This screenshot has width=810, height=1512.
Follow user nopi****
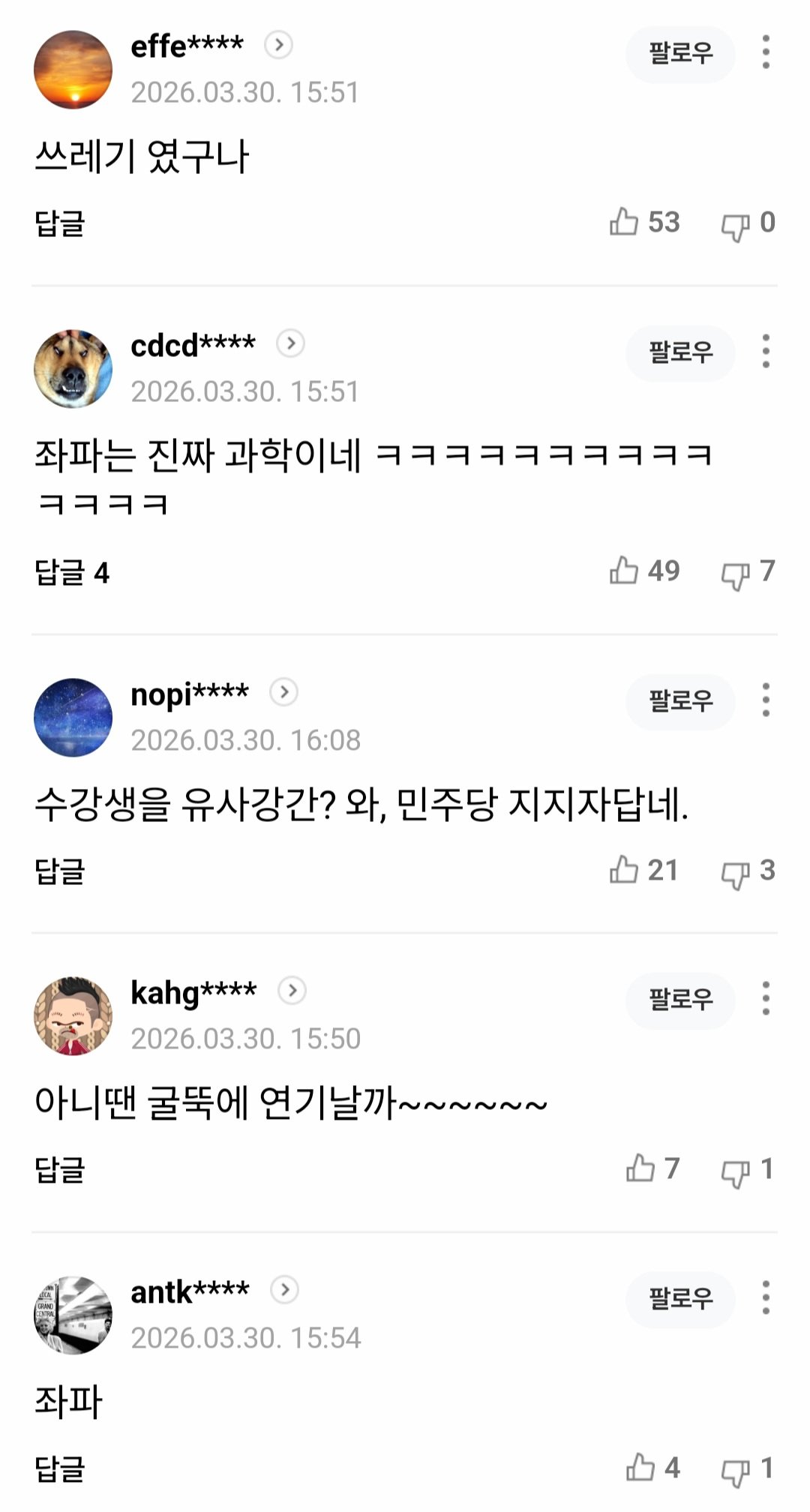(680, 701)
